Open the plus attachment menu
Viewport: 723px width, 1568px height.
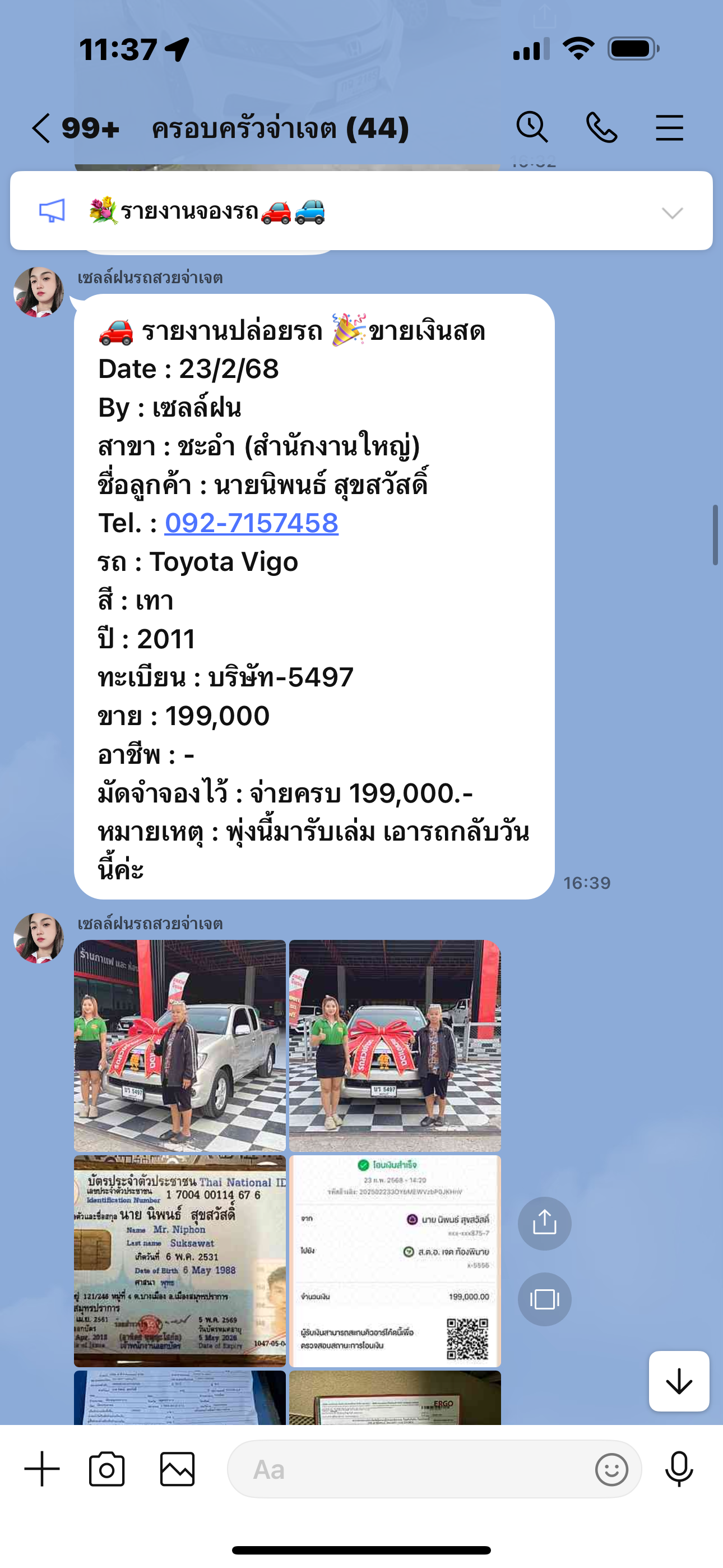click(42, 1469)
